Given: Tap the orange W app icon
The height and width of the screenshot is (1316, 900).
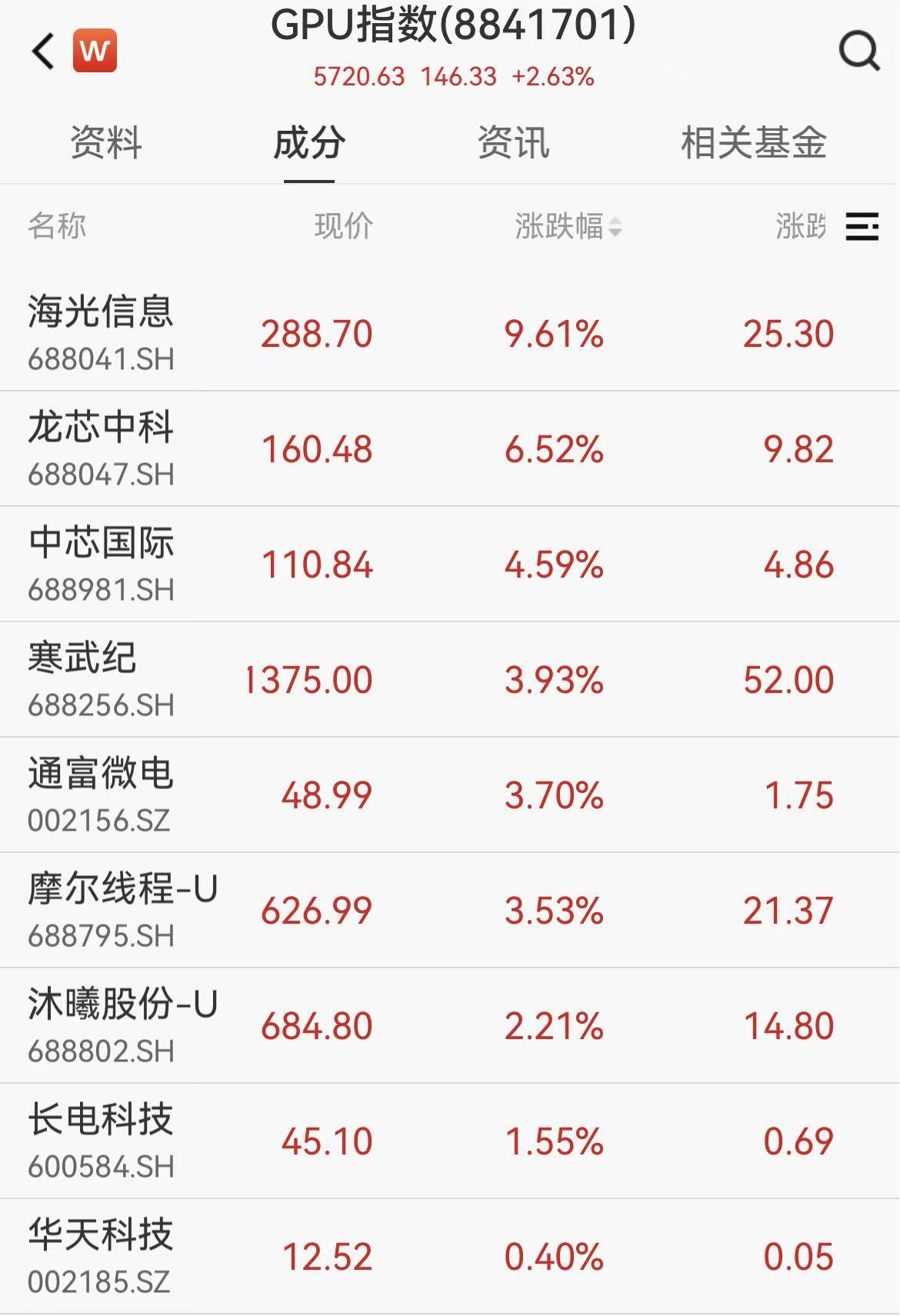Looking at the screenshot, I should point(95,51).
